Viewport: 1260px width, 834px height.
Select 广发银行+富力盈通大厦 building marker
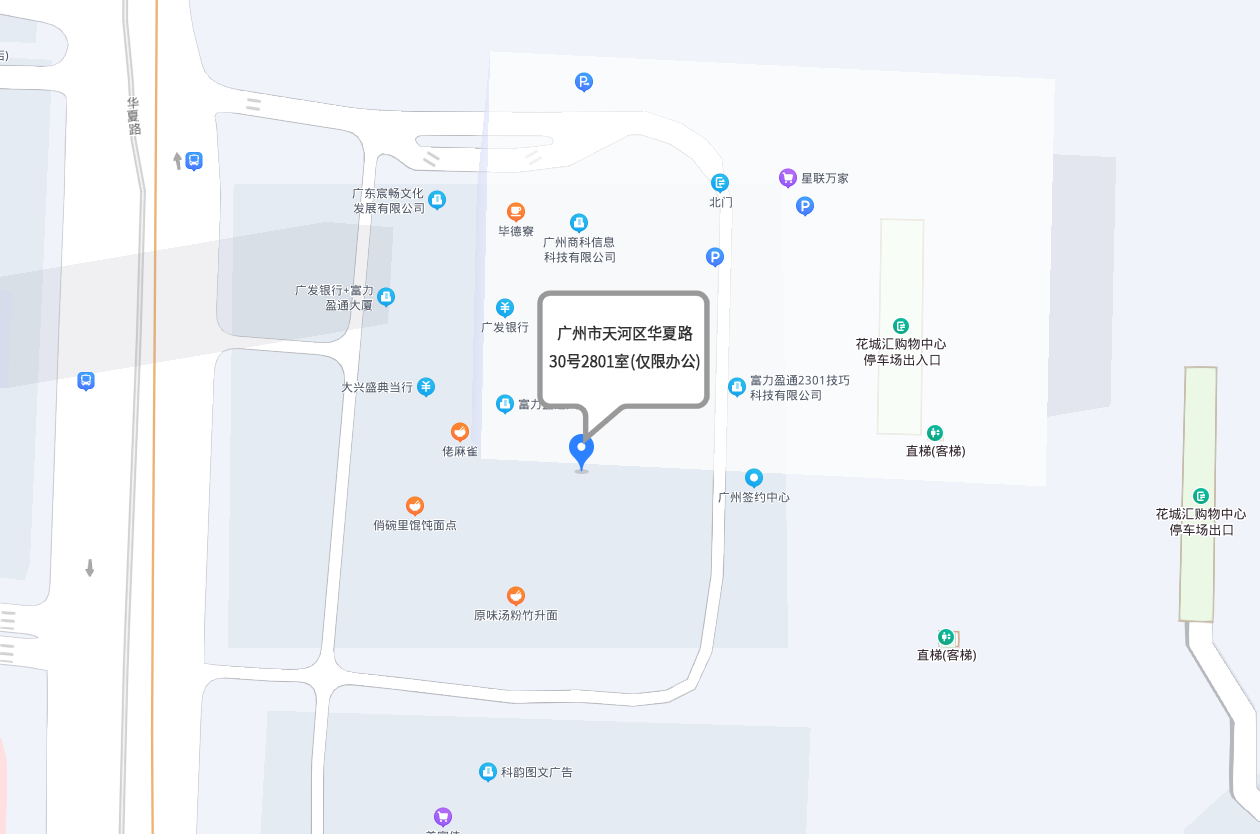pos(386,297)
